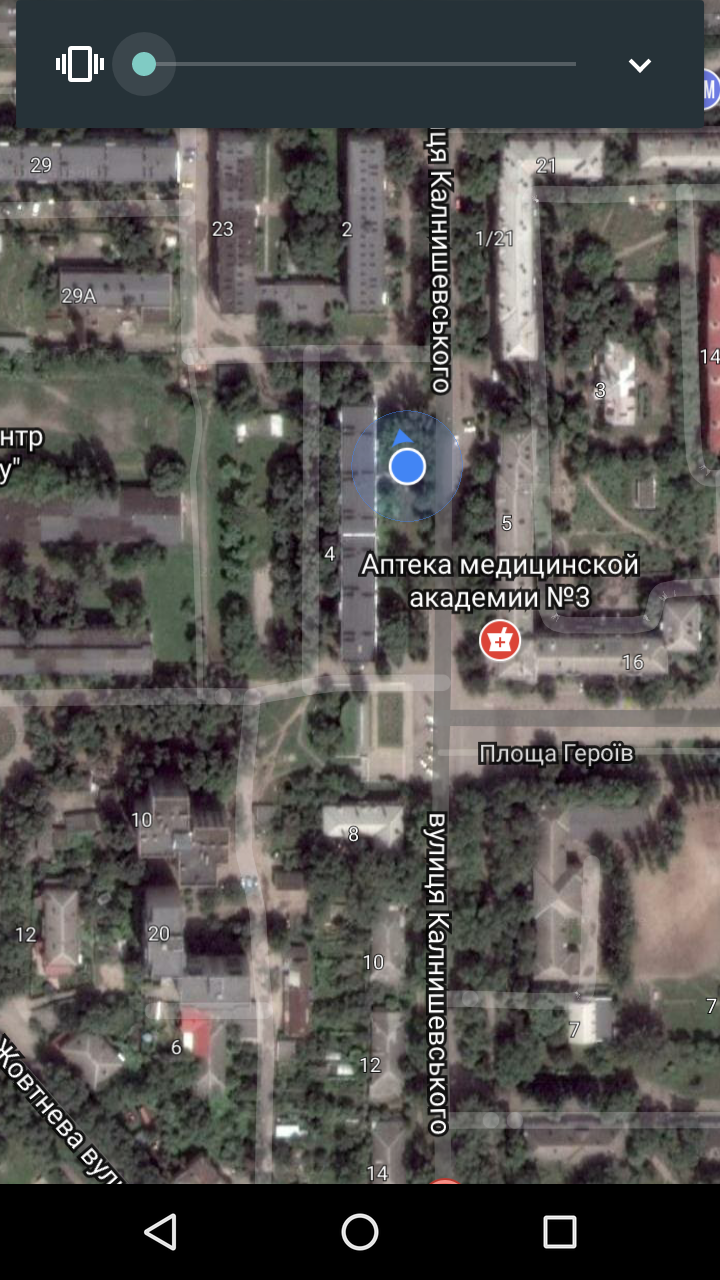The width and height of the screenshot is (720, 1280).
Task: Tap the blue current location dot
Action: pyautogui.click(x=407, y=466)
